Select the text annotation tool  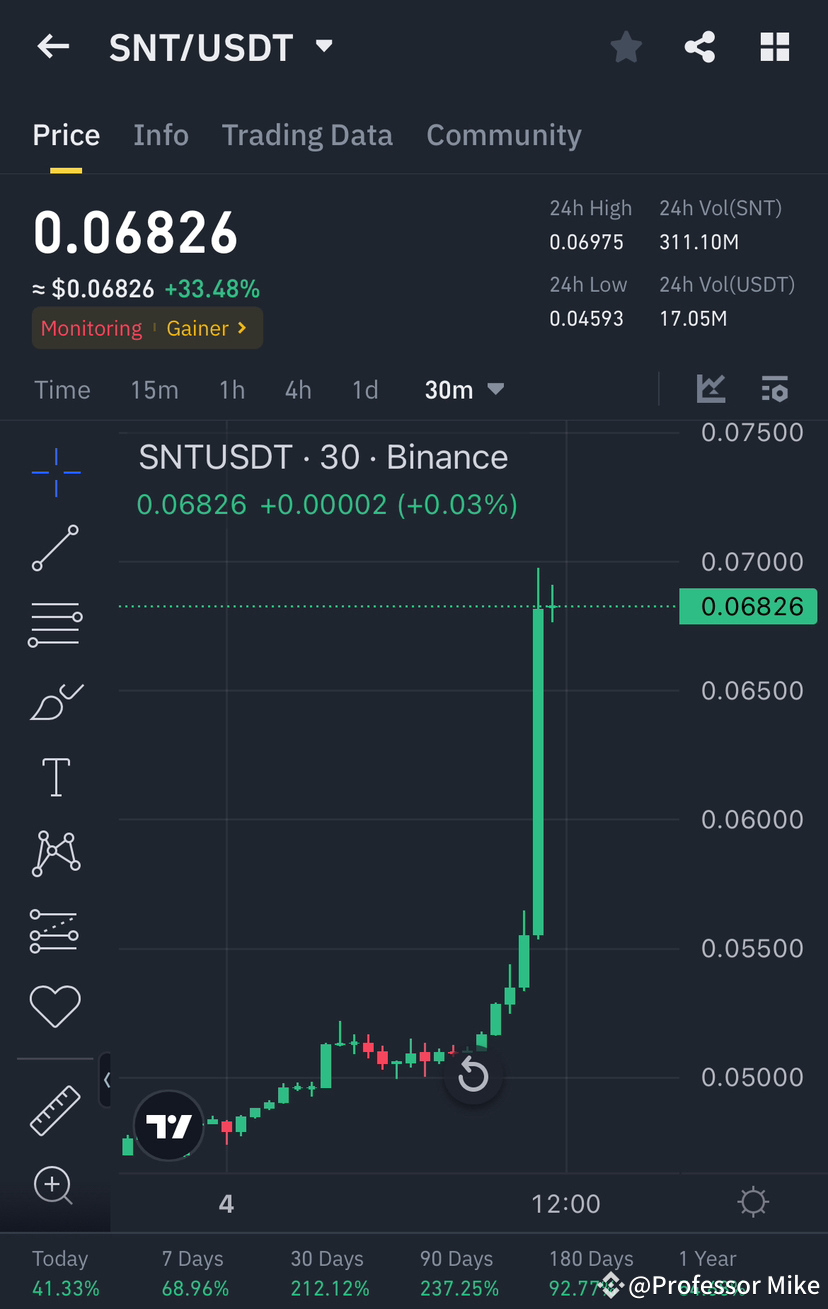tap(55, 777)
